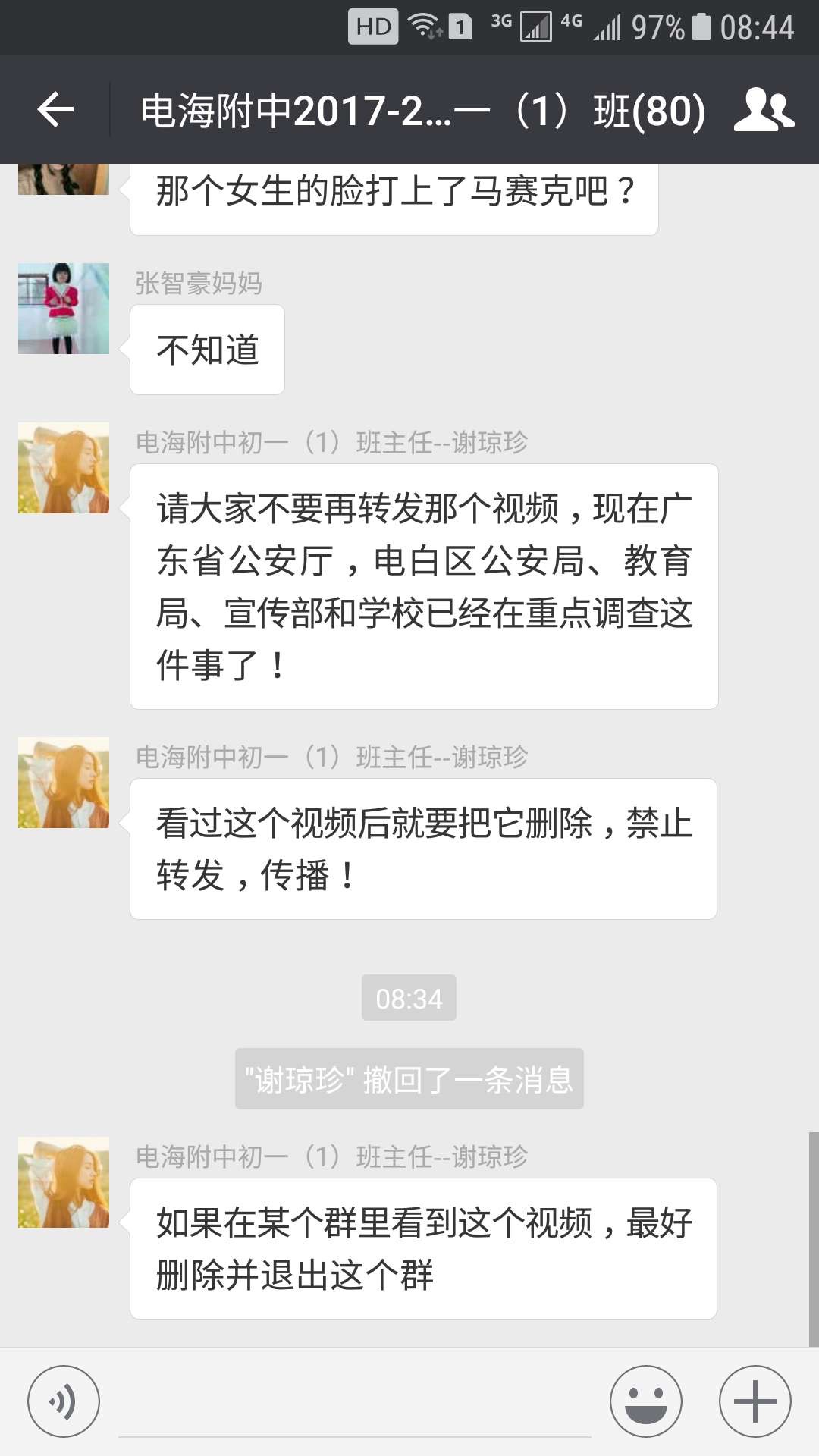Image resolution: width=819 pixels, height=1456 pixels.
Task: Open the group members icon
Action: coord(764,111)
